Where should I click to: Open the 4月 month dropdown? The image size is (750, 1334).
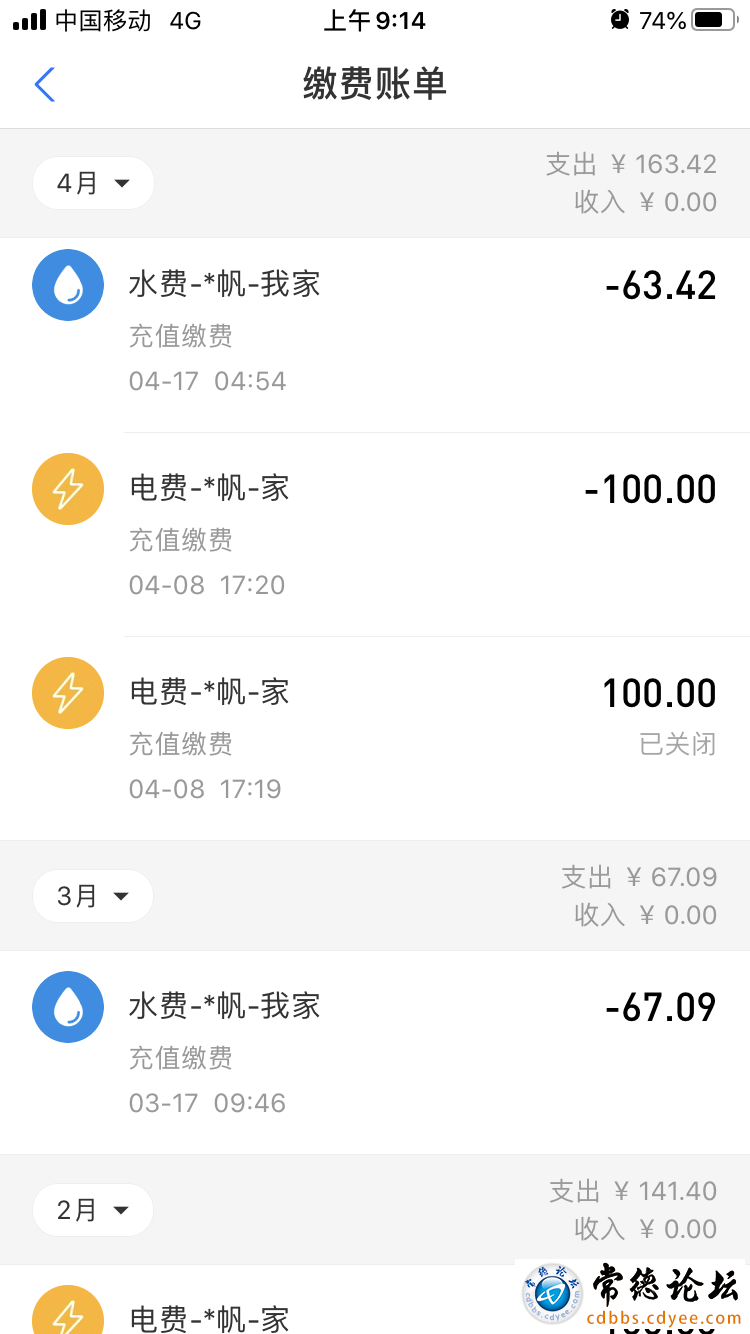pos(93,183)
